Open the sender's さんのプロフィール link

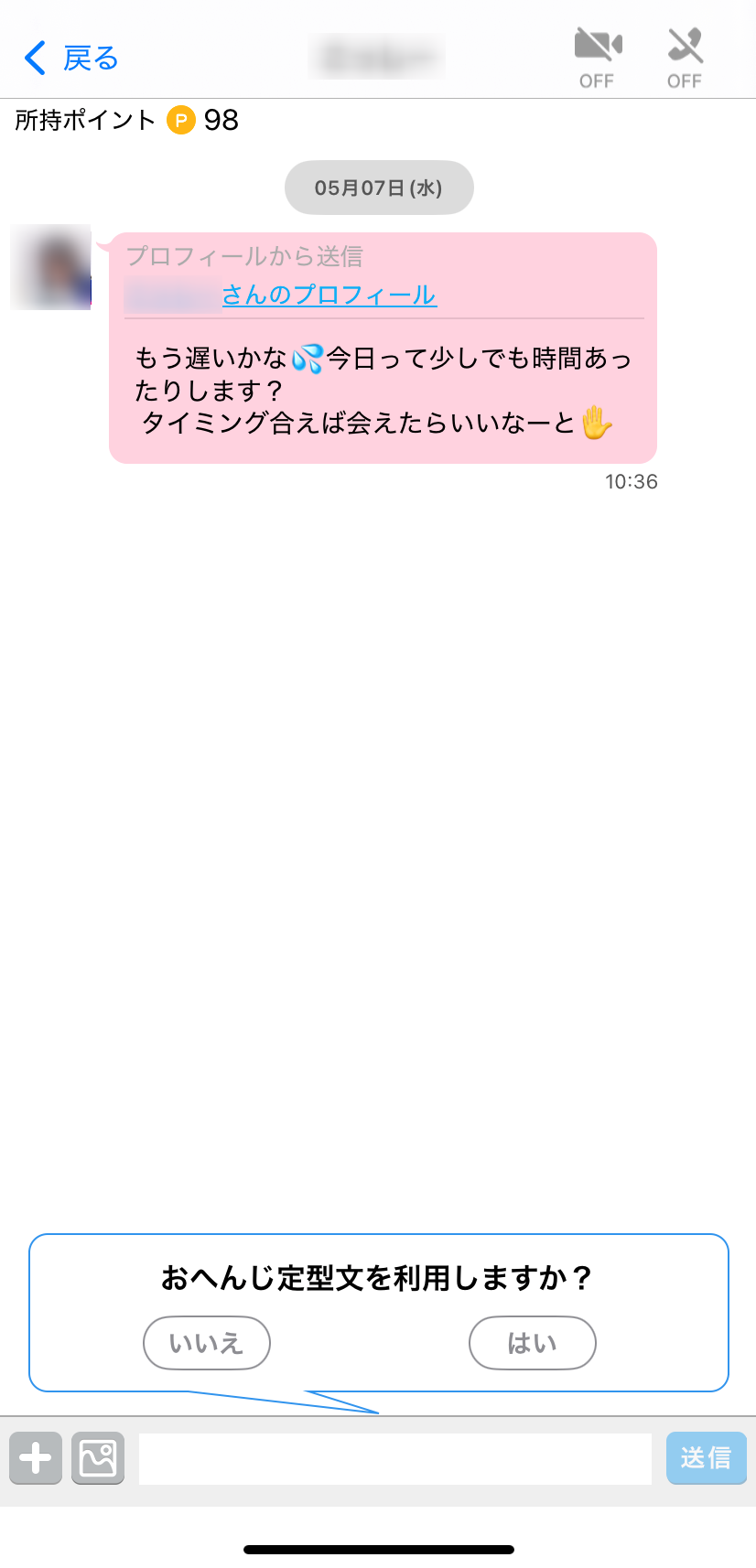328,295
